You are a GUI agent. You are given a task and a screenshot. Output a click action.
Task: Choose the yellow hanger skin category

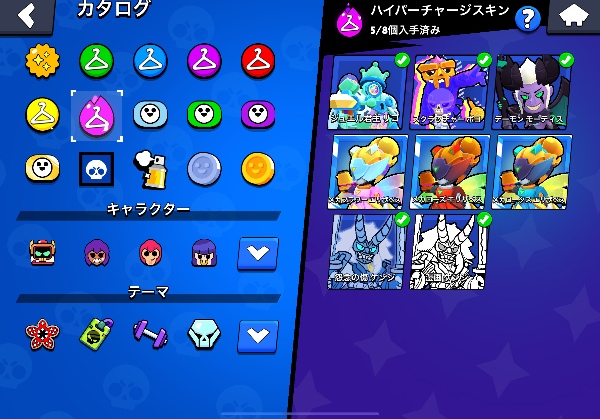tap(42, 114)
